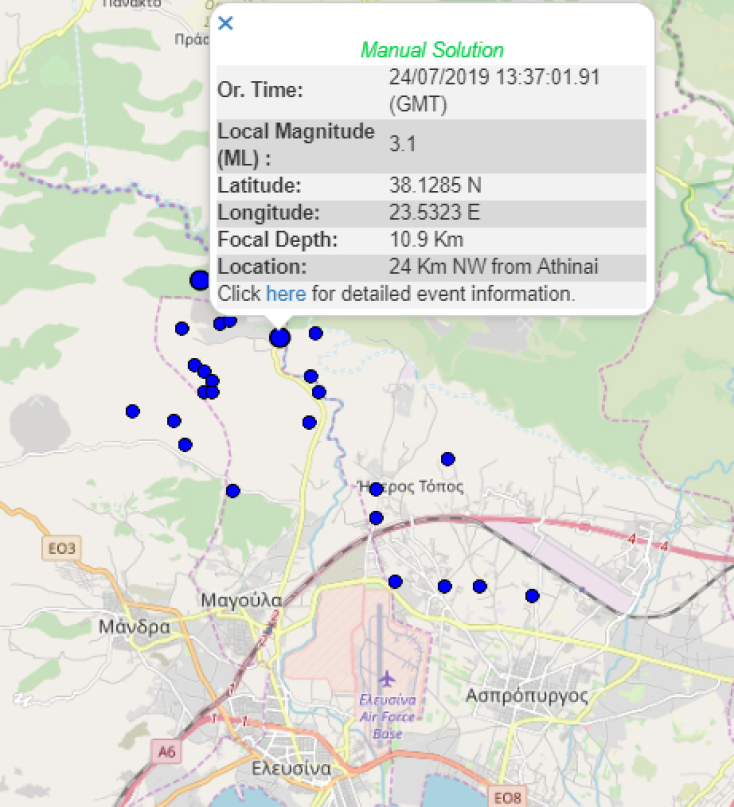Image resolution: width=734 pixels, height=807 pixels.
Task: Click the Manual Solution heading
Action: tap(433, 50)
